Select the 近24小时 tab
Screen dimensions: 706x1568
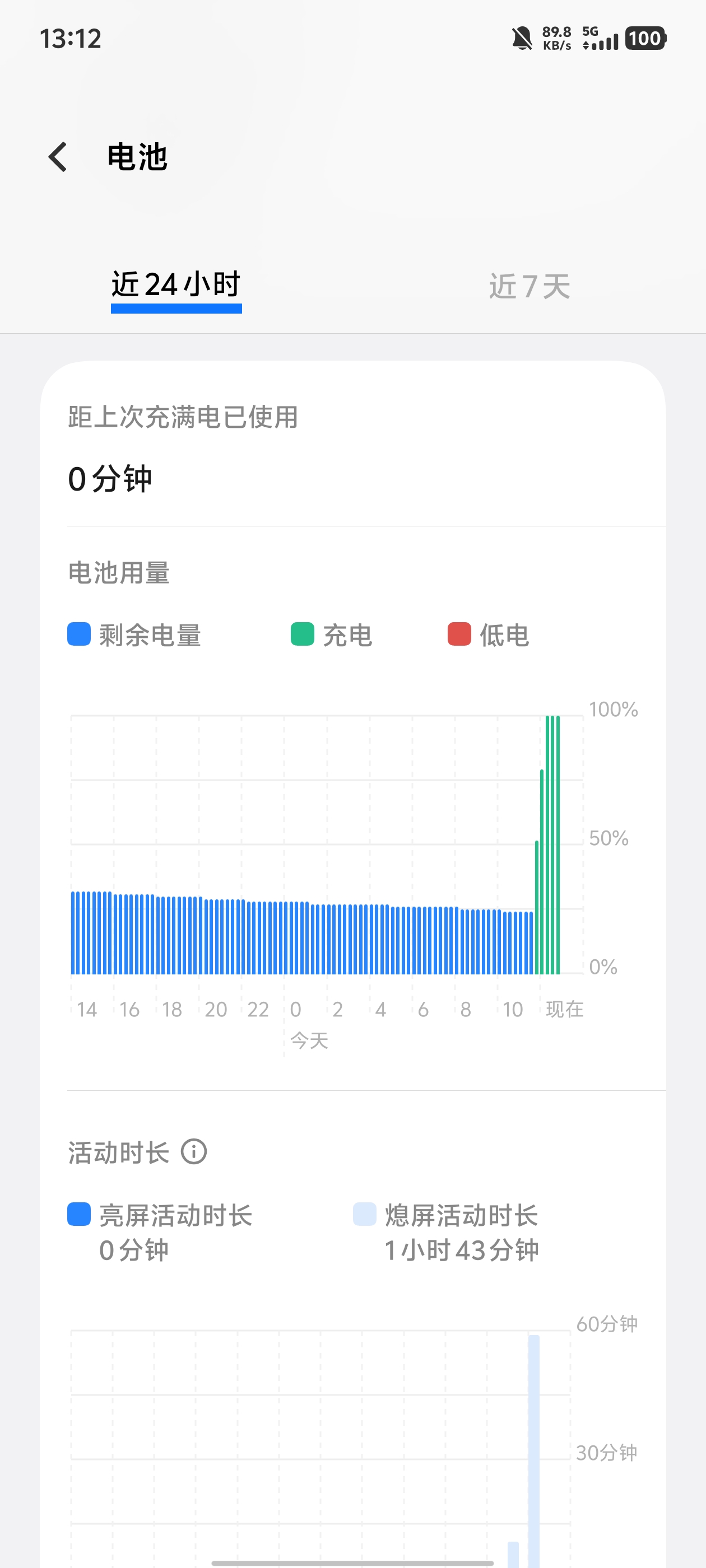coord(176,286)
